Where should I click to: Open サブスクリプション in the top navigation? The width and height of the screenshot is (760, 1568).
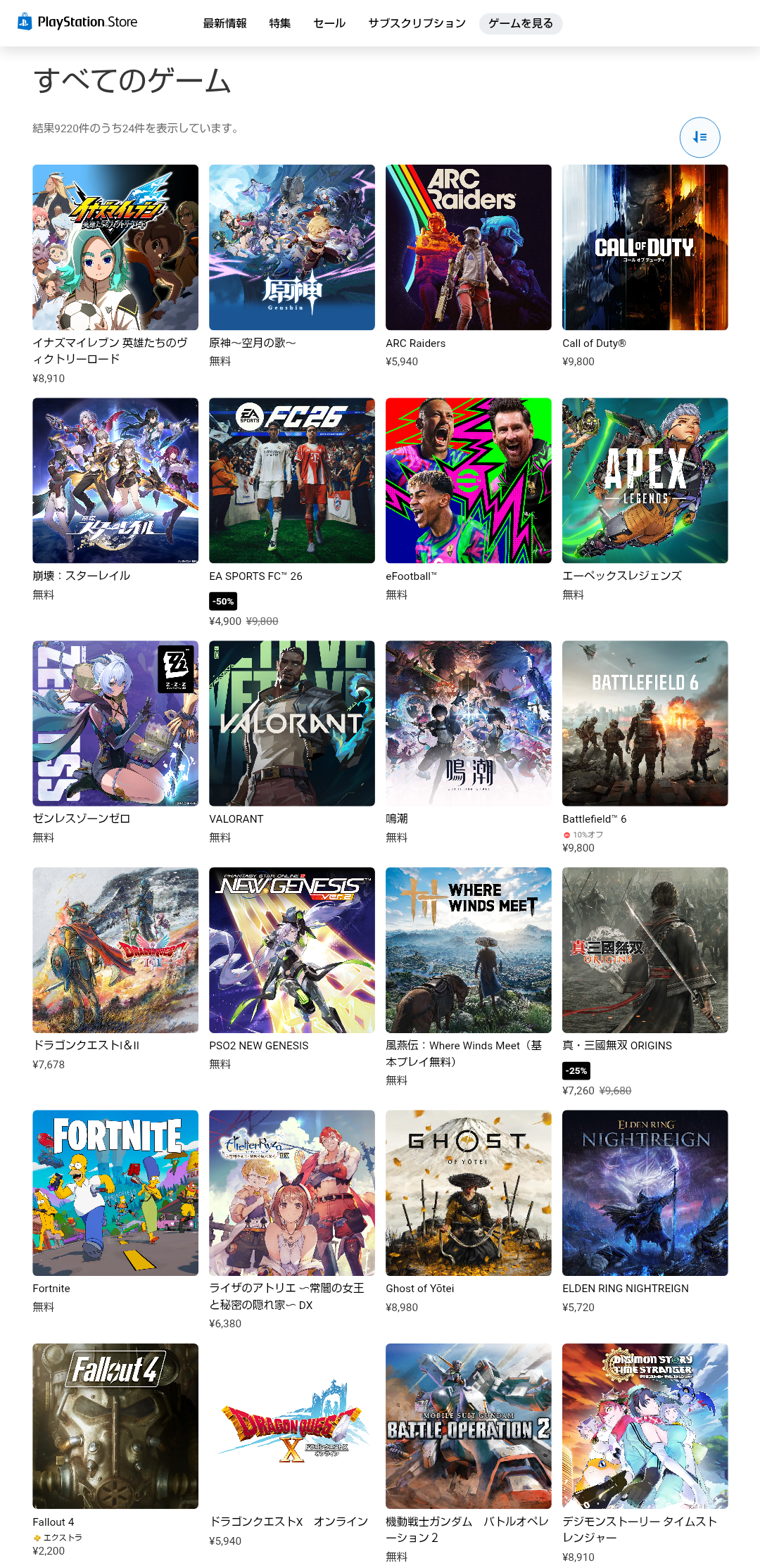click(417, 23)
